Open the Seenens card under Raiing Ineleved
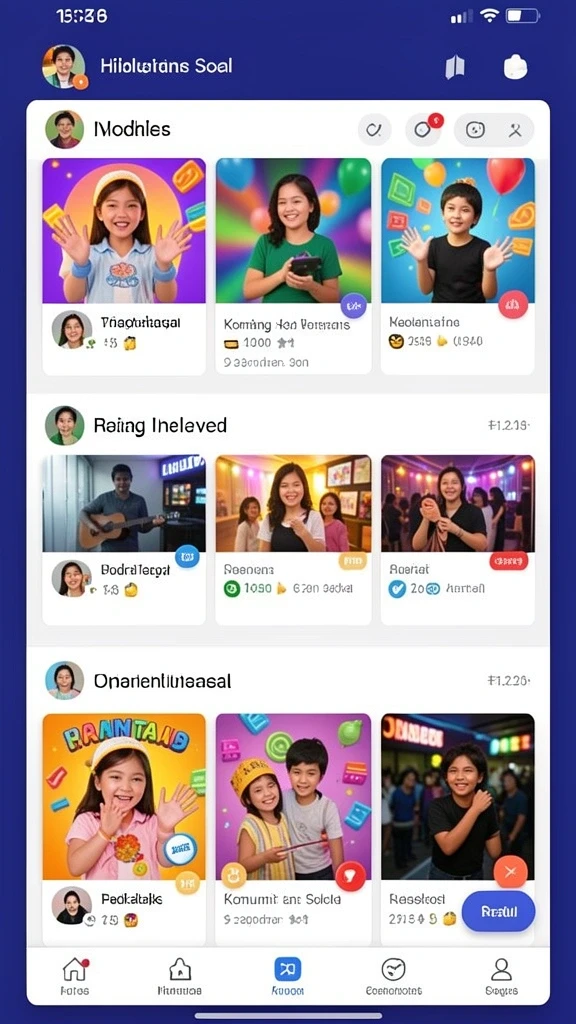 tap(293, 540)
